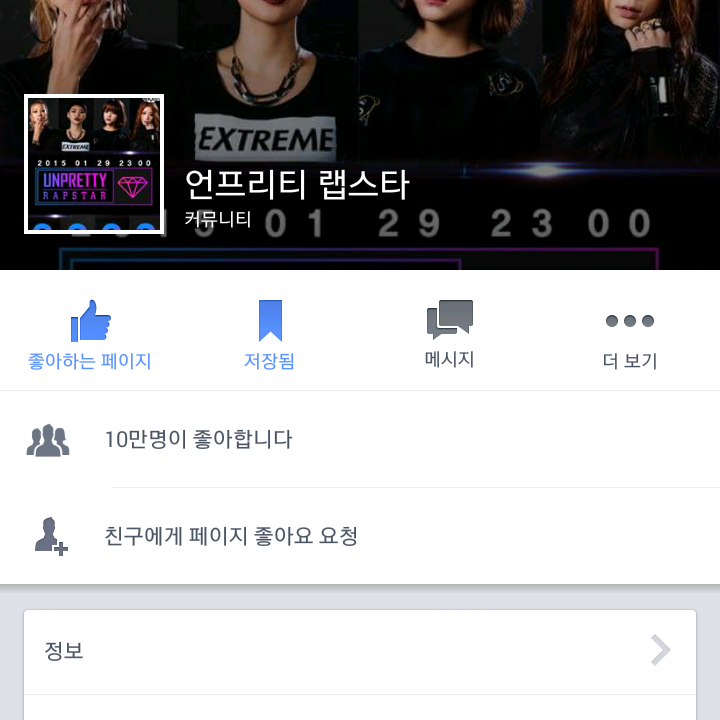
Task: Tap the 좋아하는 페이지 thumbs-up button
Action: pyautogui.click(x=90, y=335)
